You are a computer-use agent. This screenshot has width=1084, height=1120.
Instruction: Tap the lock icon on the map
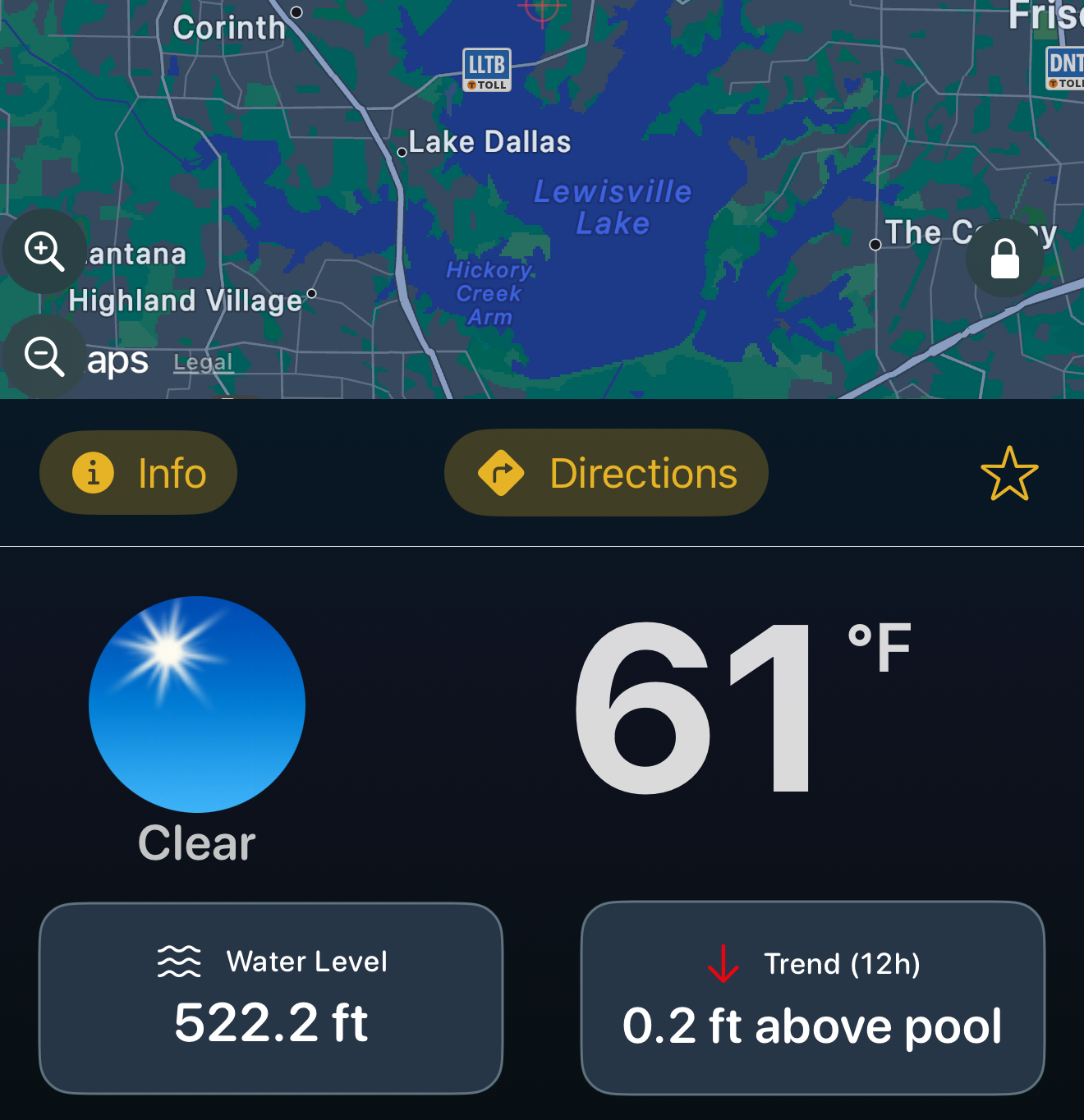coord(1005,259)
